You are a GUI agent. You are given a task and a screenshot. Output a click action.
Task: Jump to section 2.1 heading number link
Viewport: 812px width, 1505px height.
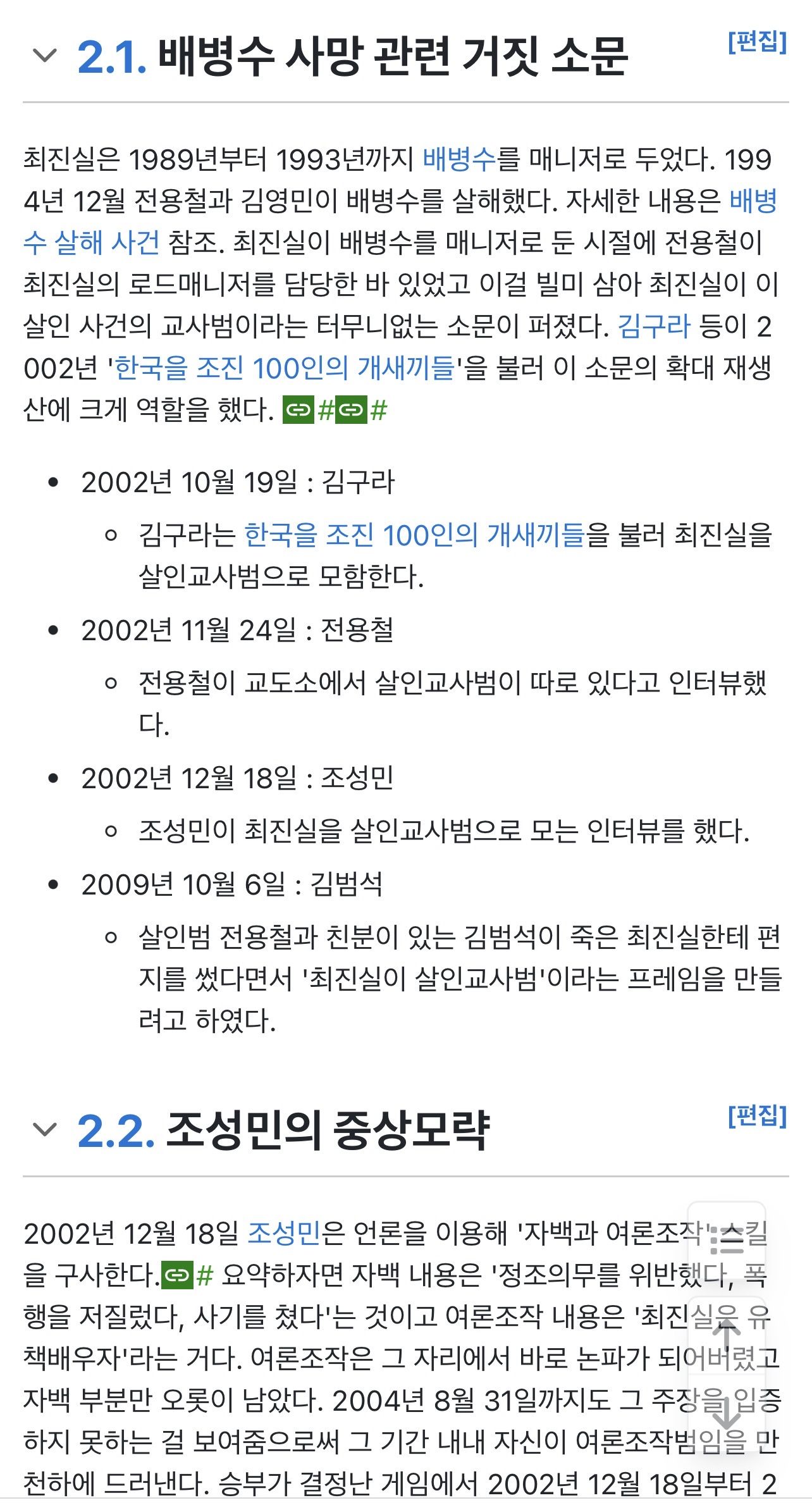click(112, 57)
